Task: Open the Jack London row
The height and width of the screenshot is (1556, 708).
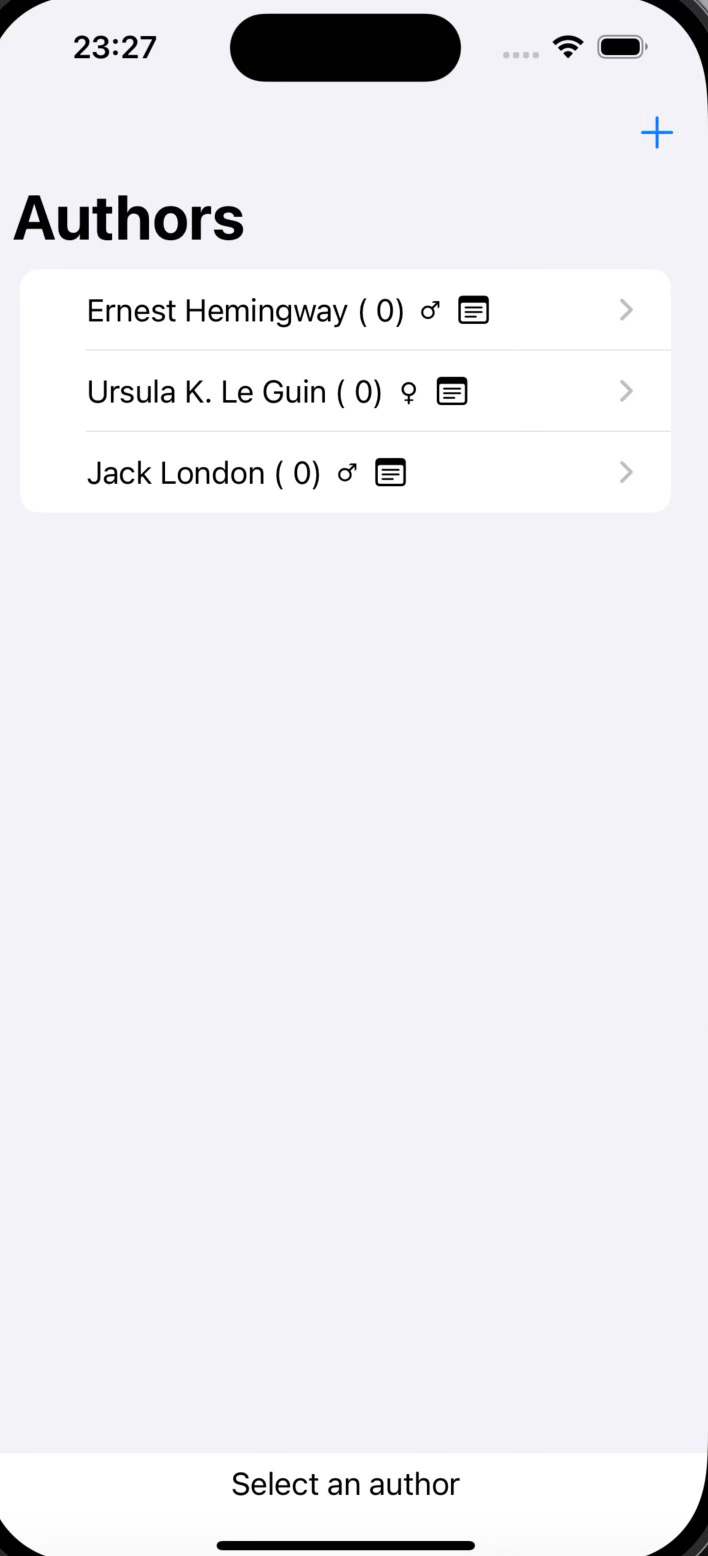Action: tap(345, 472)
